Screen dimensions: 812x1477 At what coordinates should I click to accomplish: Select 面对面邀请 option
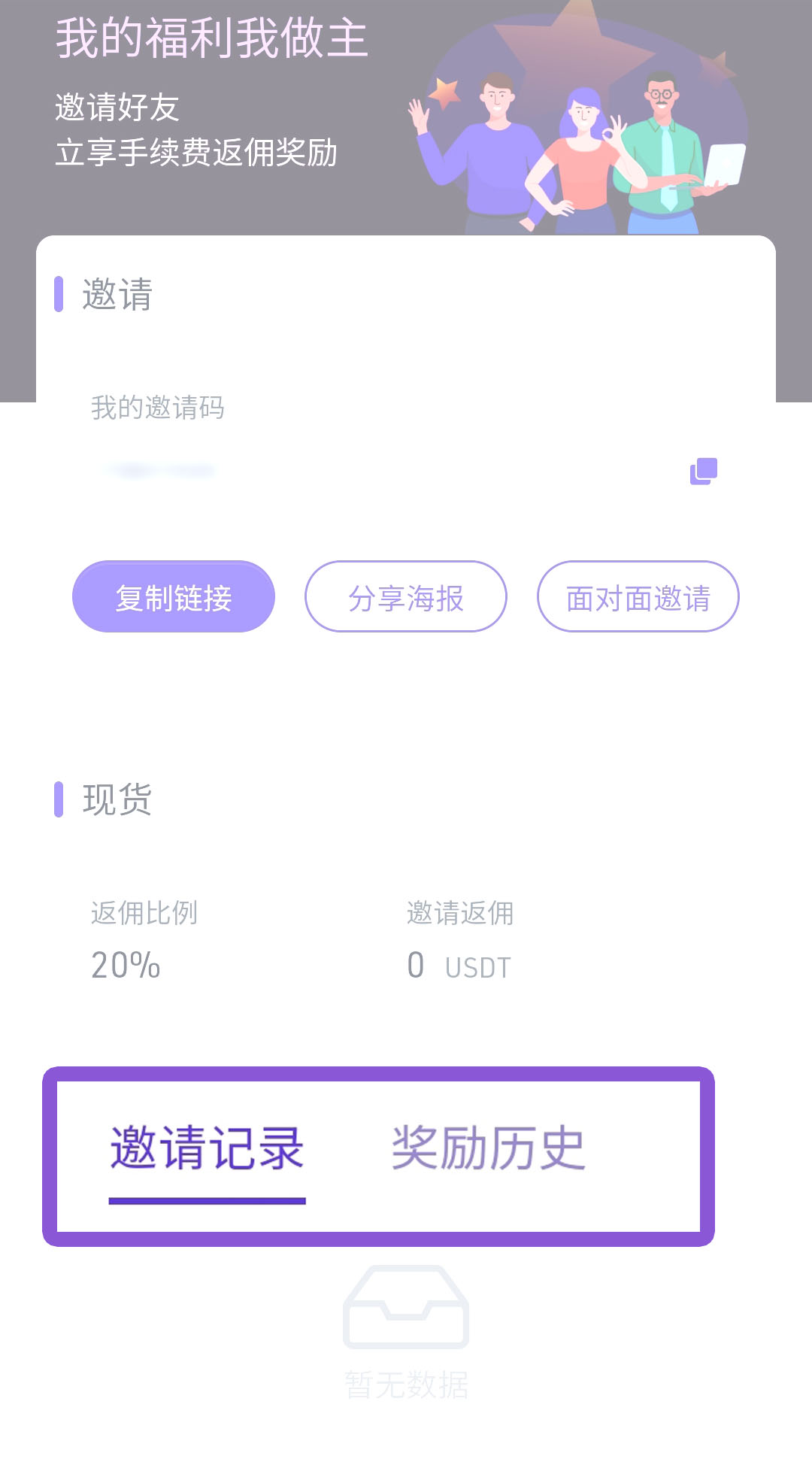[638, 597]
